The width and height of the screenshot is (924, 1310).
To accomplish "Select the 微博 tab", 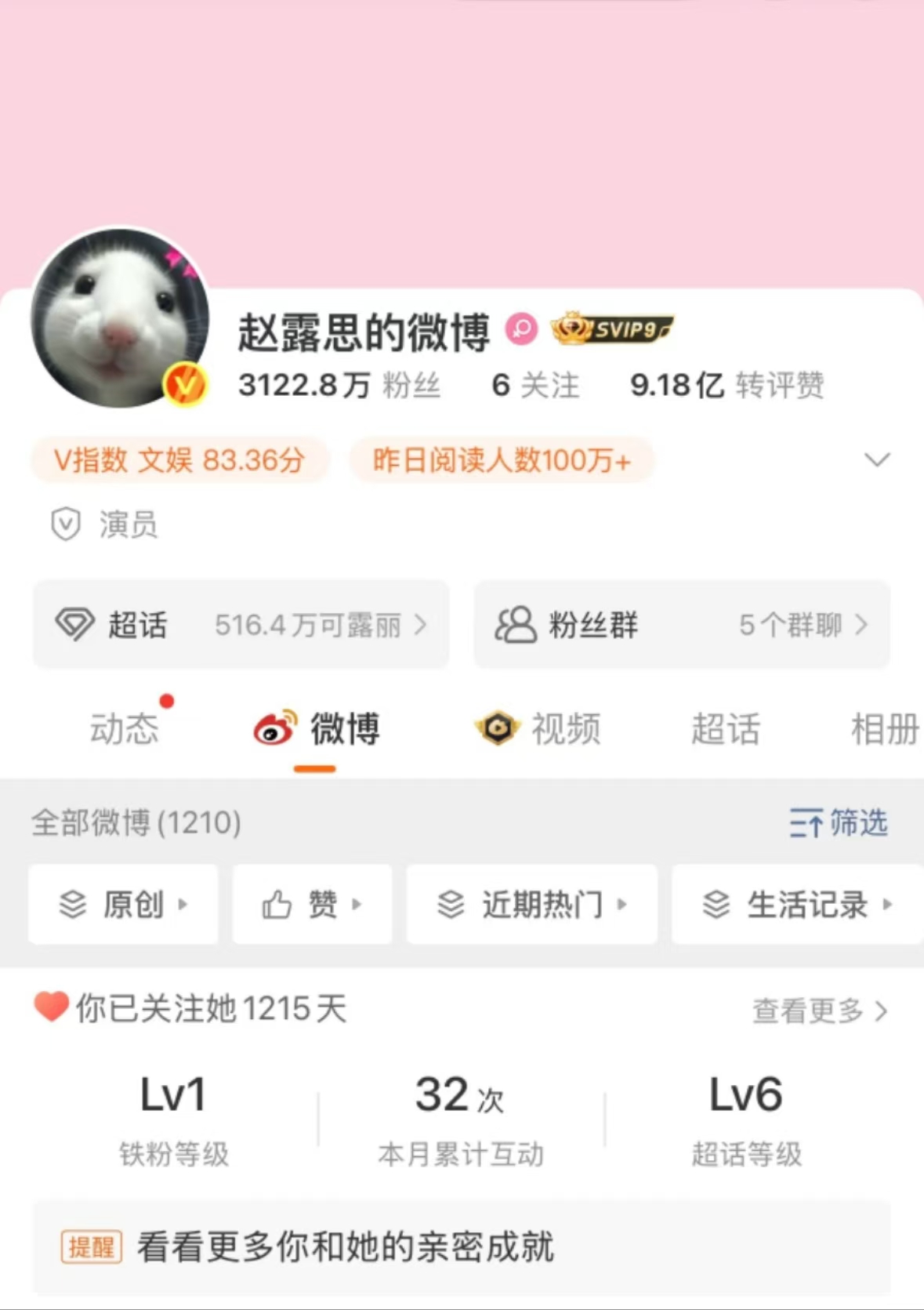I will click(x=317, y=729).
